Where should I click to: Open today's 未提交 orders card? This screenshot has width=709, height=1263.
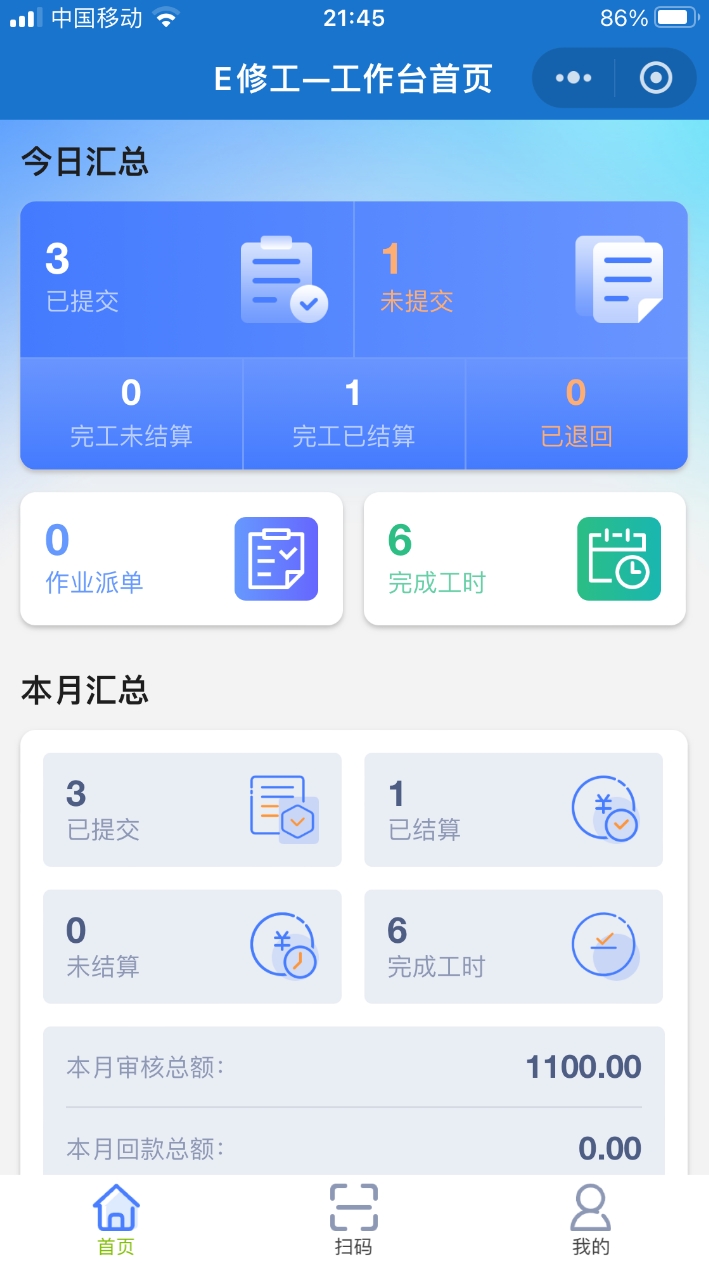coord(520,279)
